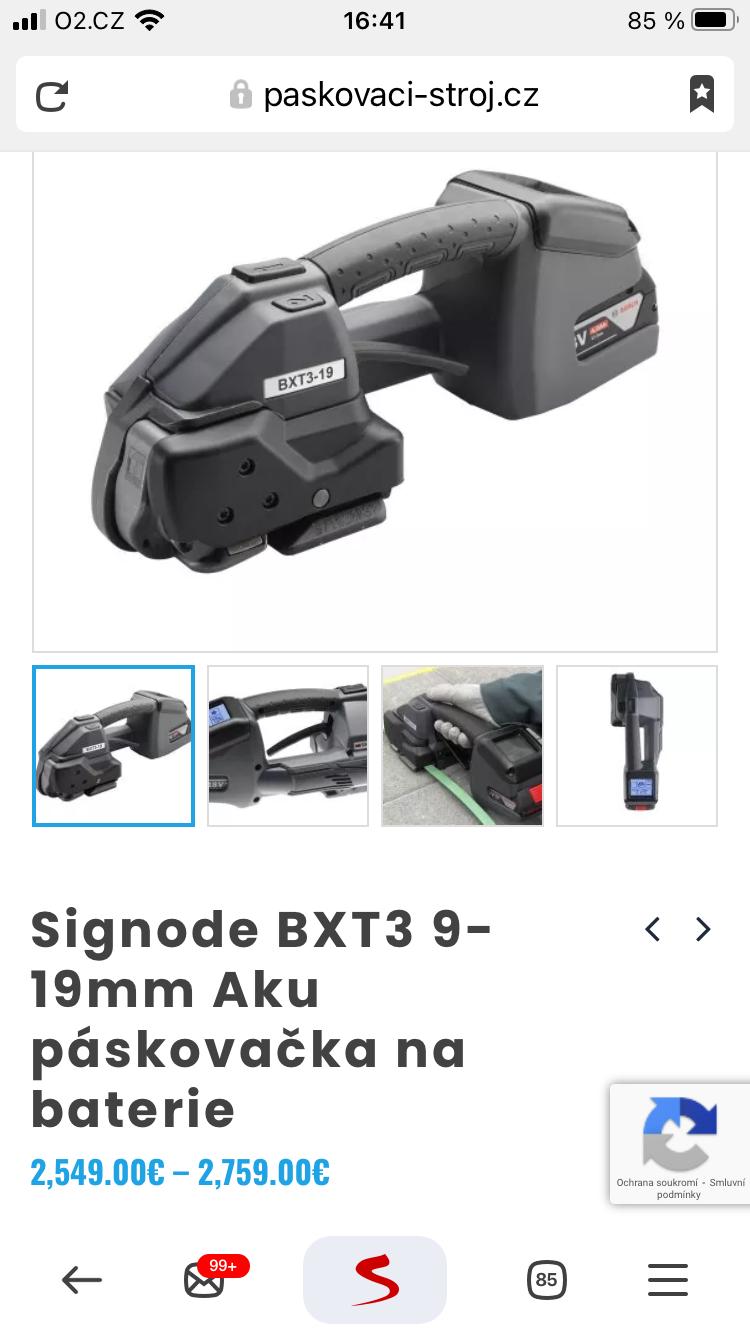Select the first thumbnail of the strapping tool
The height and width of the screenshot is (1334, 750).
pyautogui.click(x=113, y=746)
